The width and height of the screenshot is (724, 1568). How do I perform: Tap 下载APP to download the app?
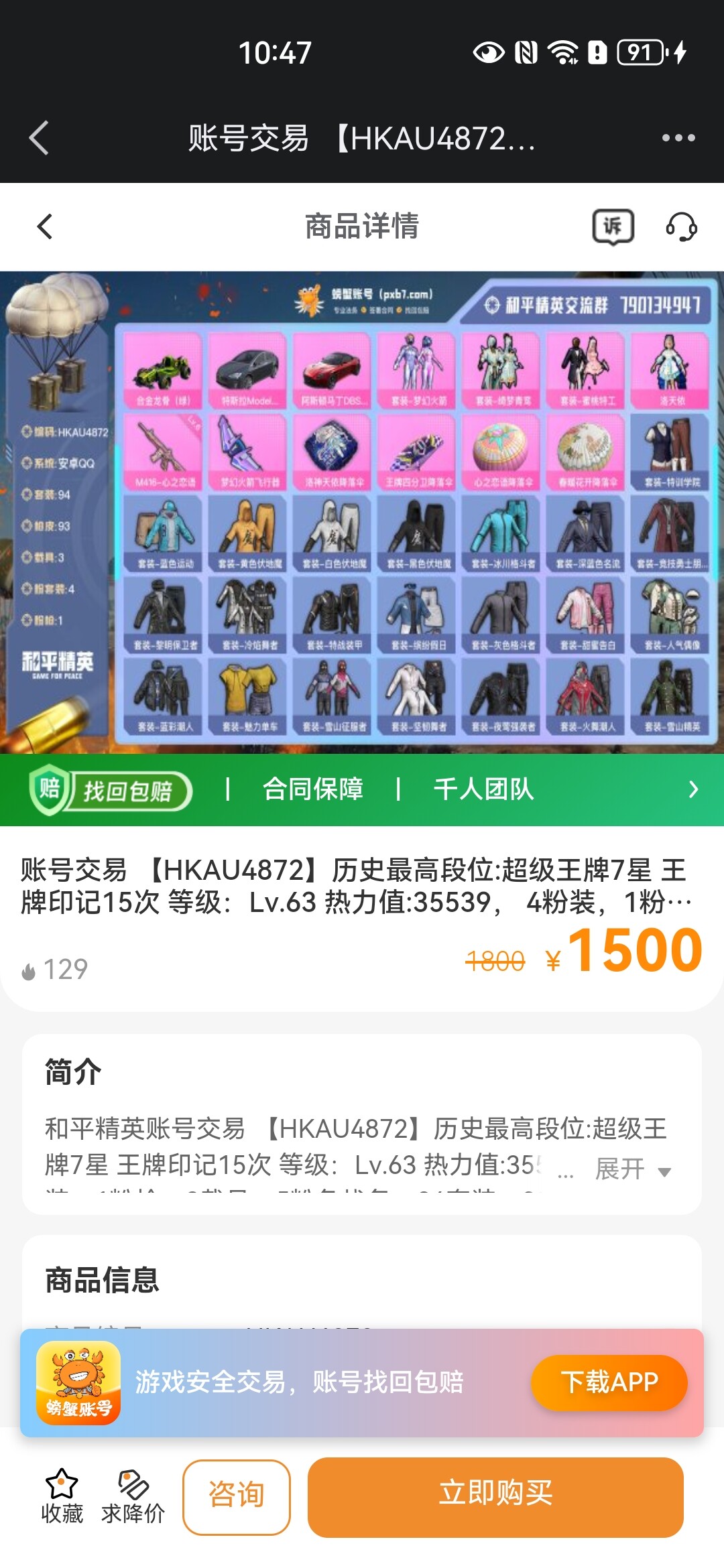tap(609, 1382)
